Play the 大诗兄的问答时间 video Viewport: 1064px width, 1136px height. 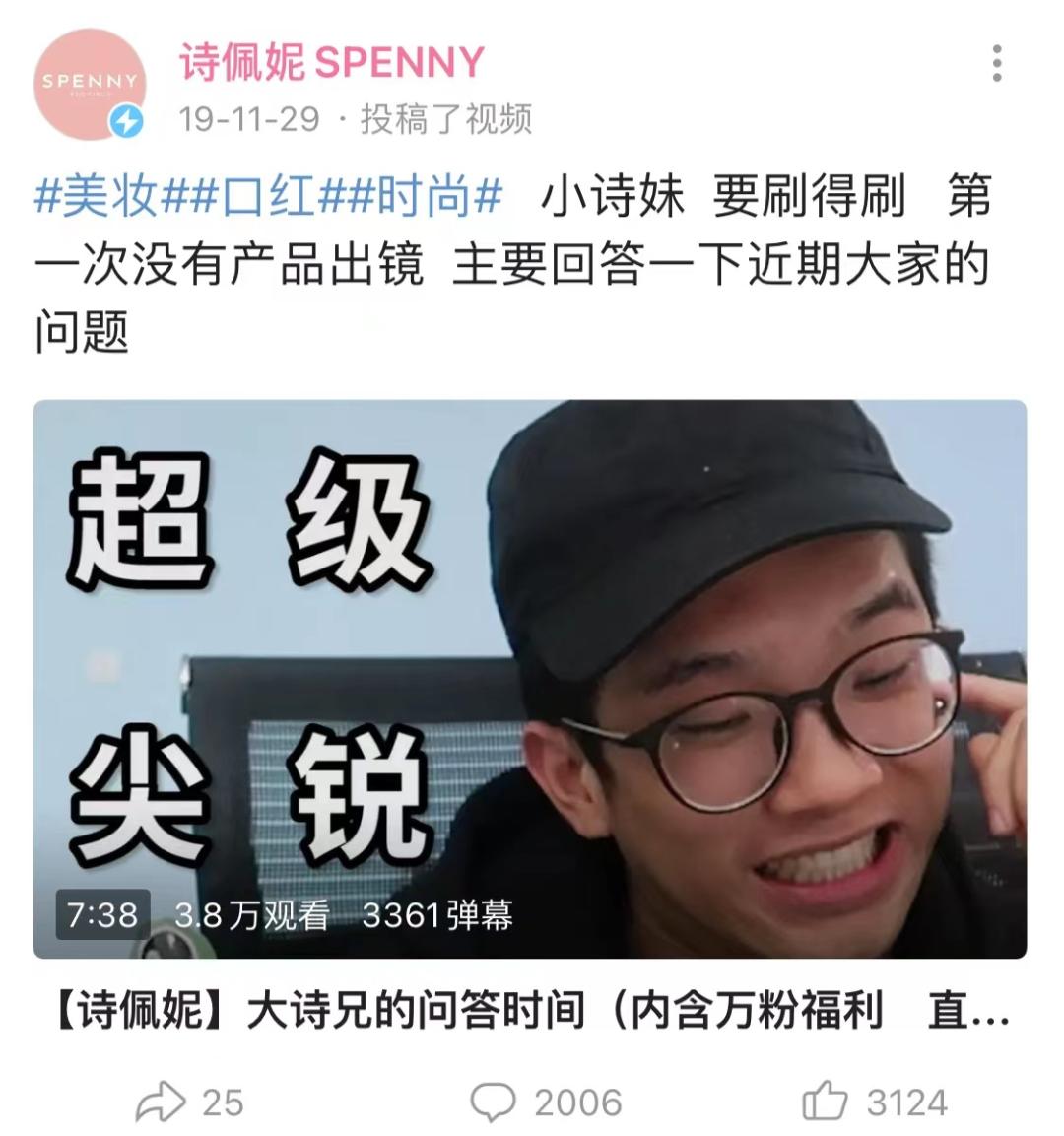[x=530, y=678]
